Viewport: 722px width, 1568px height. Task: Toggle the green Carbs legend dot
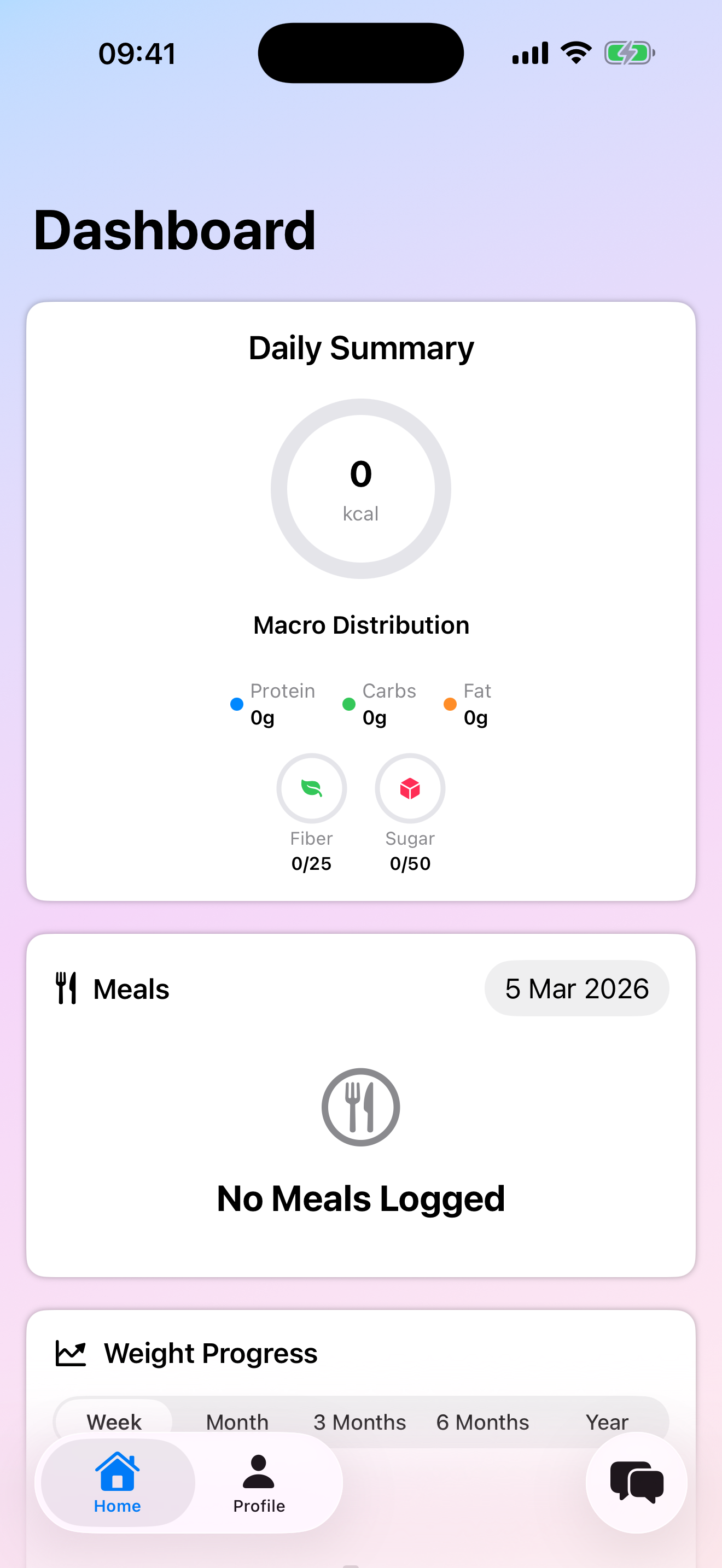348,704
